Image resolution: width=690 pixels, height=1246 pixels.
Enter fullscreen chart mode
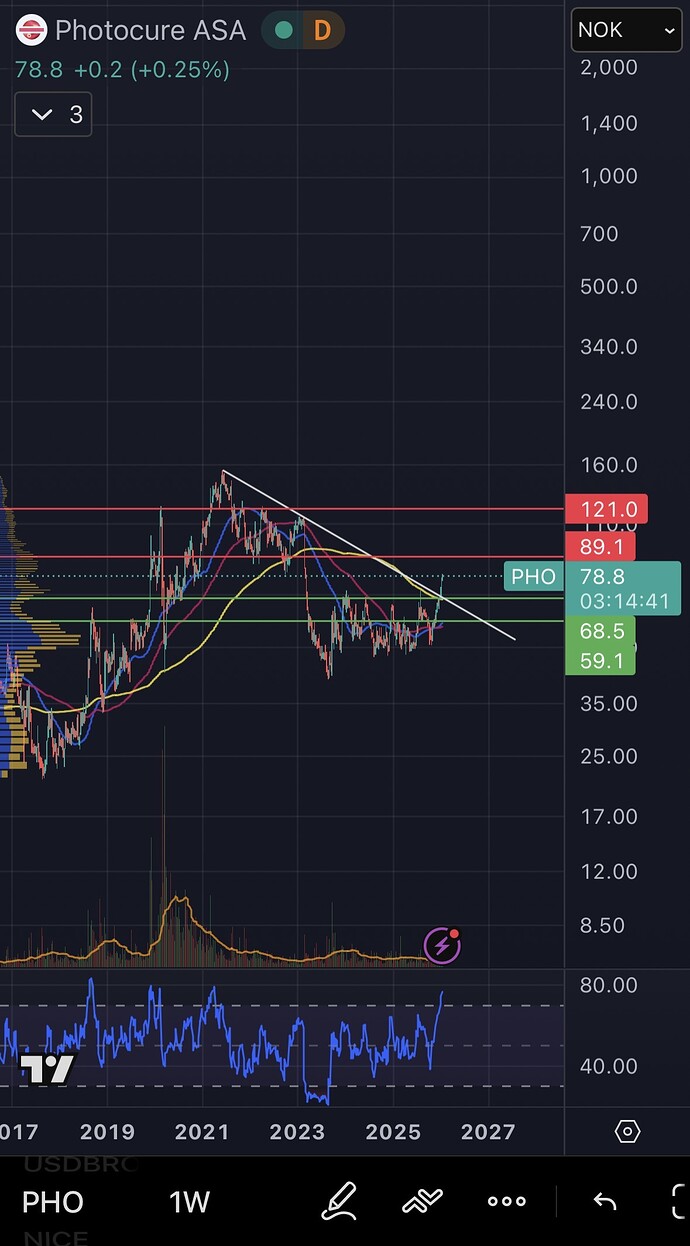coord(680,1201)
